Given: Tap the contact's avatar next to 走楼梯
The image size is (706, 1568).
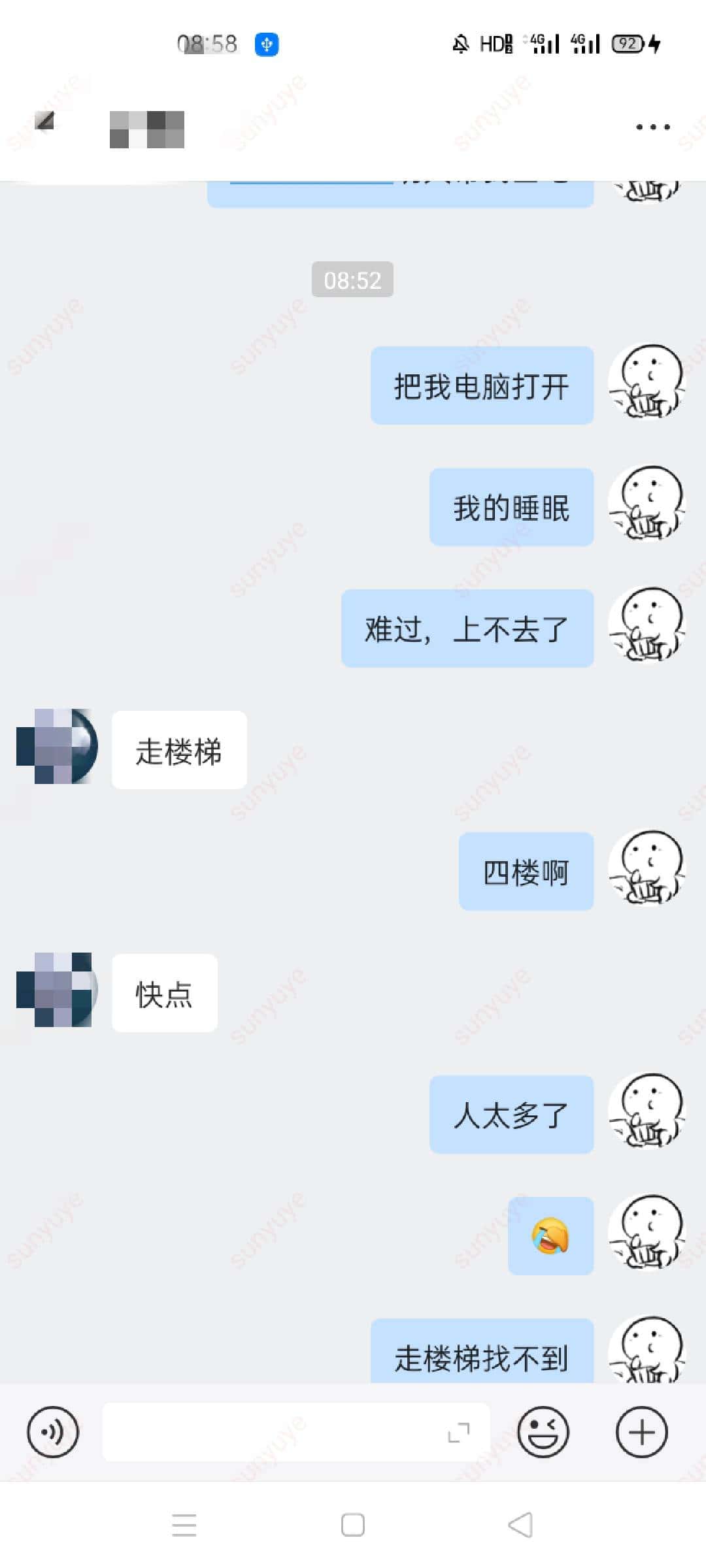Looking at the screenshot, I should [56, 749].
